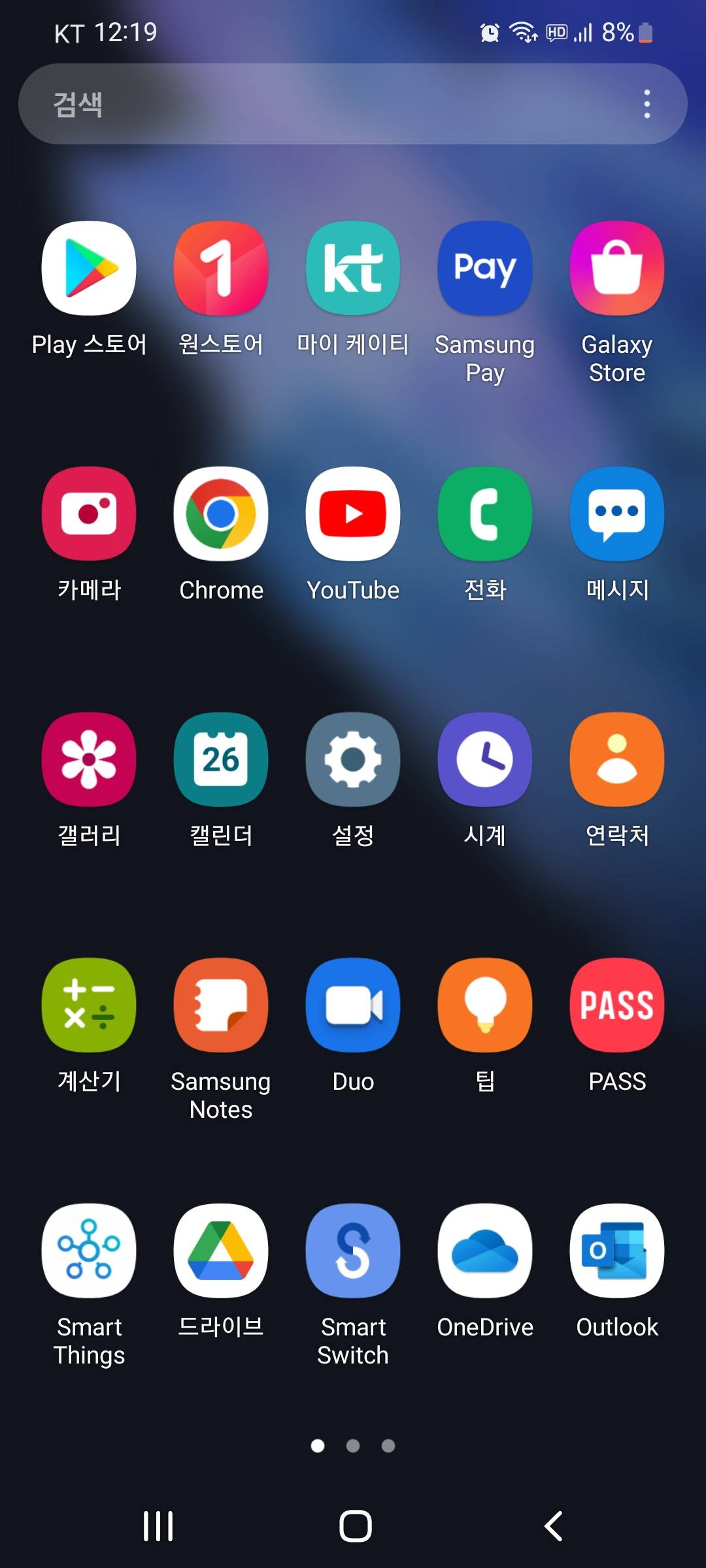Viewport: 706px width, 1568px height.
Task: Open the 갤러리 gallery app
Action: [89, 760]
